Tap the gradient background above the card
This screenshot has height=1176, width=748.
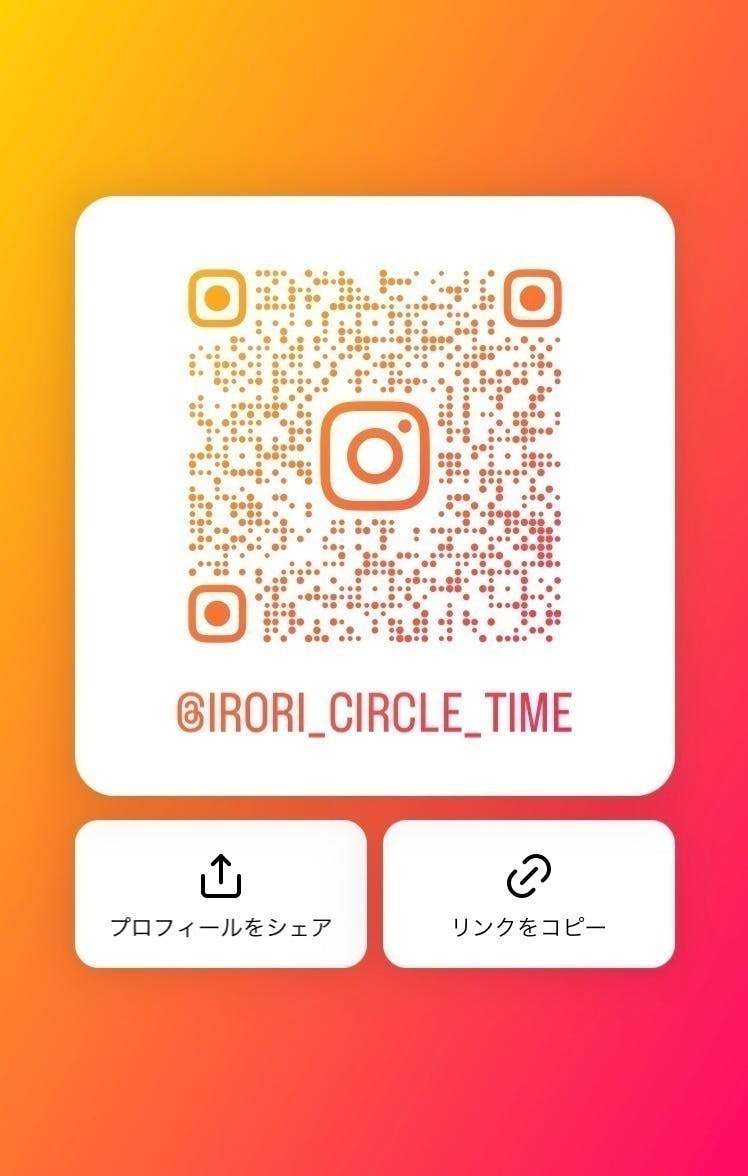[373, 100]
